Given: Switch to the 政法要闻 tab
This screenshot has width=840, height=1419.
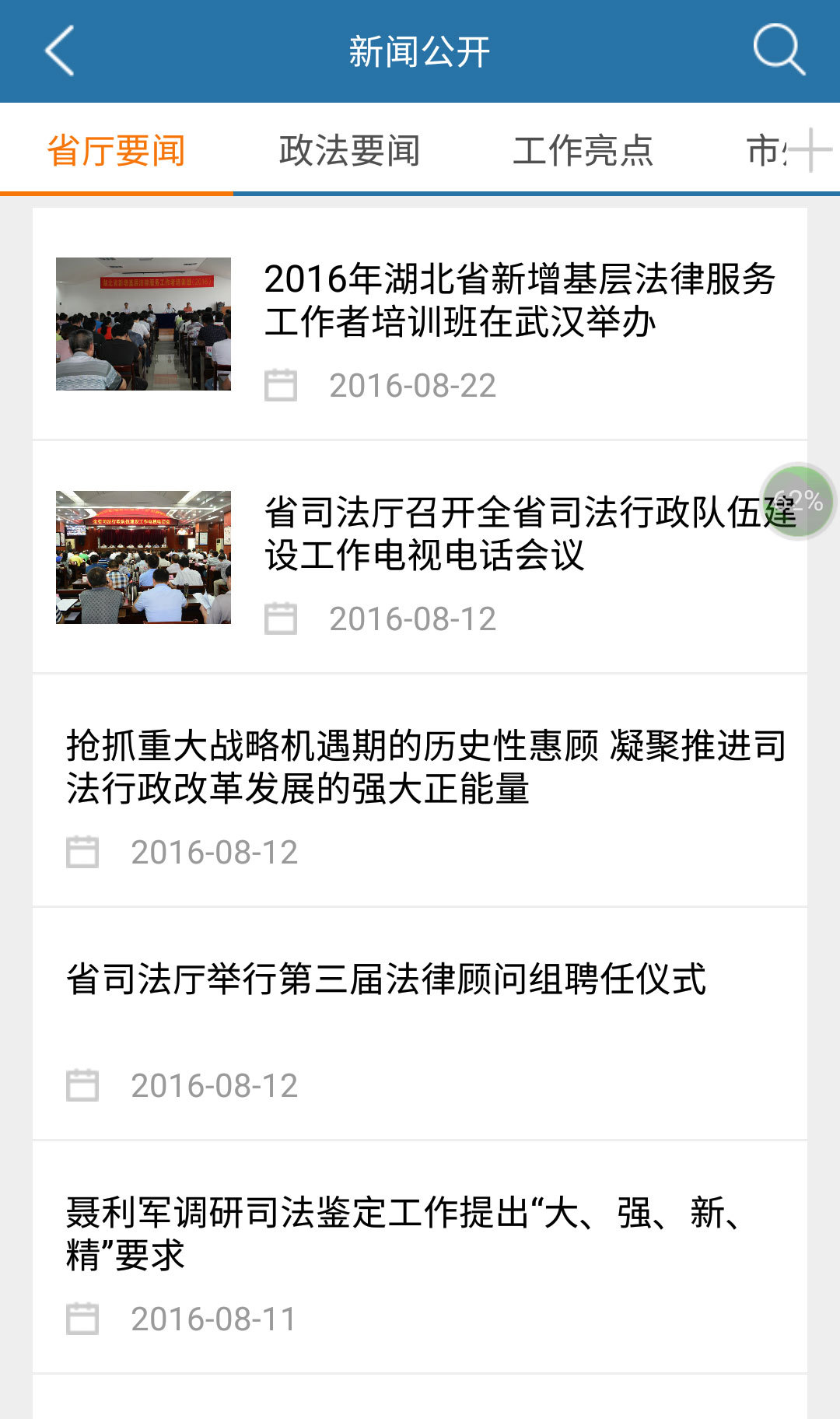Looking at the screenshot, I should click(x=349, y=150).
